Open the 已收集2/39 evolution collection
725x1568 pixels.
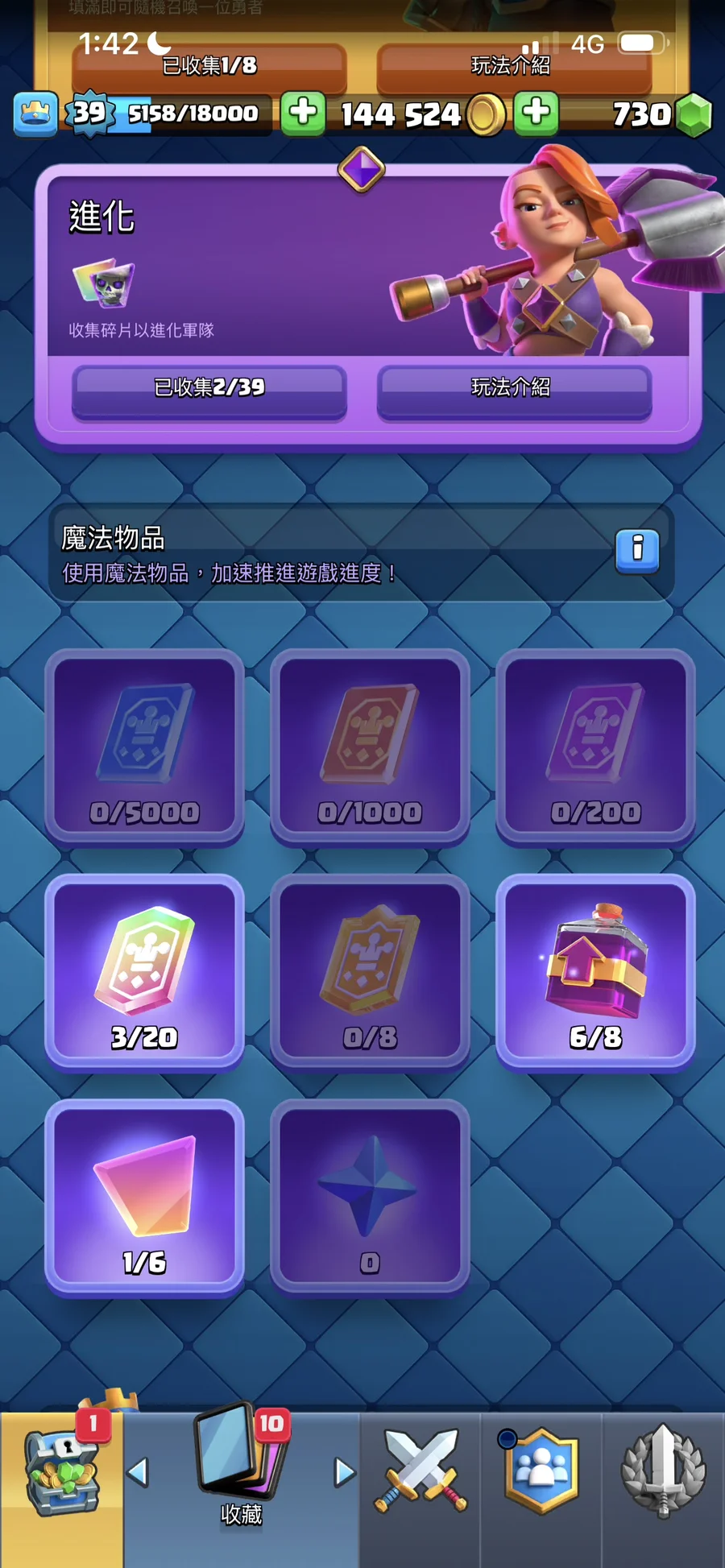[209, 391]
